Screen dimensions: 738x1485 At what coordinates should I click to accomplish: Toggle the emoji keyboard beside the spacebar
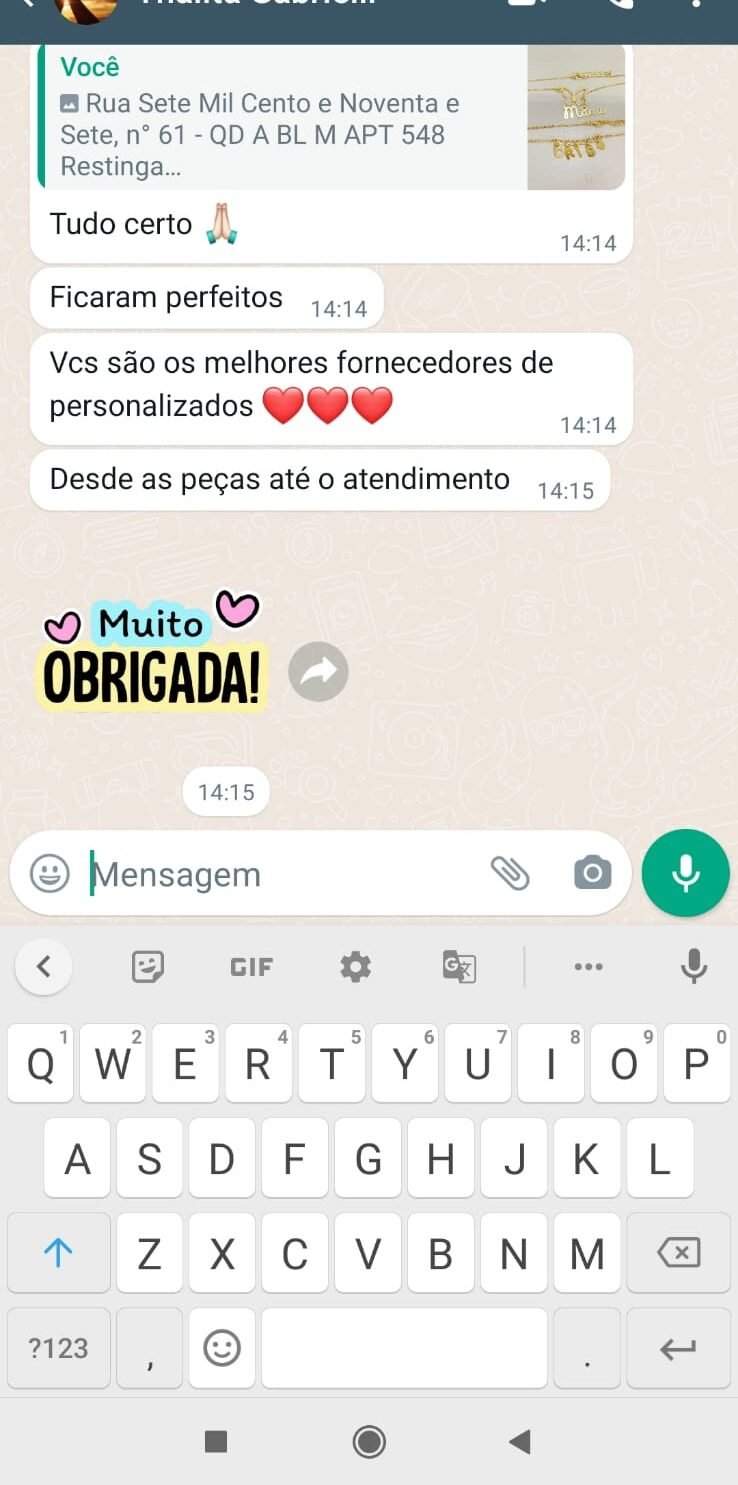tap(221, 1348)
